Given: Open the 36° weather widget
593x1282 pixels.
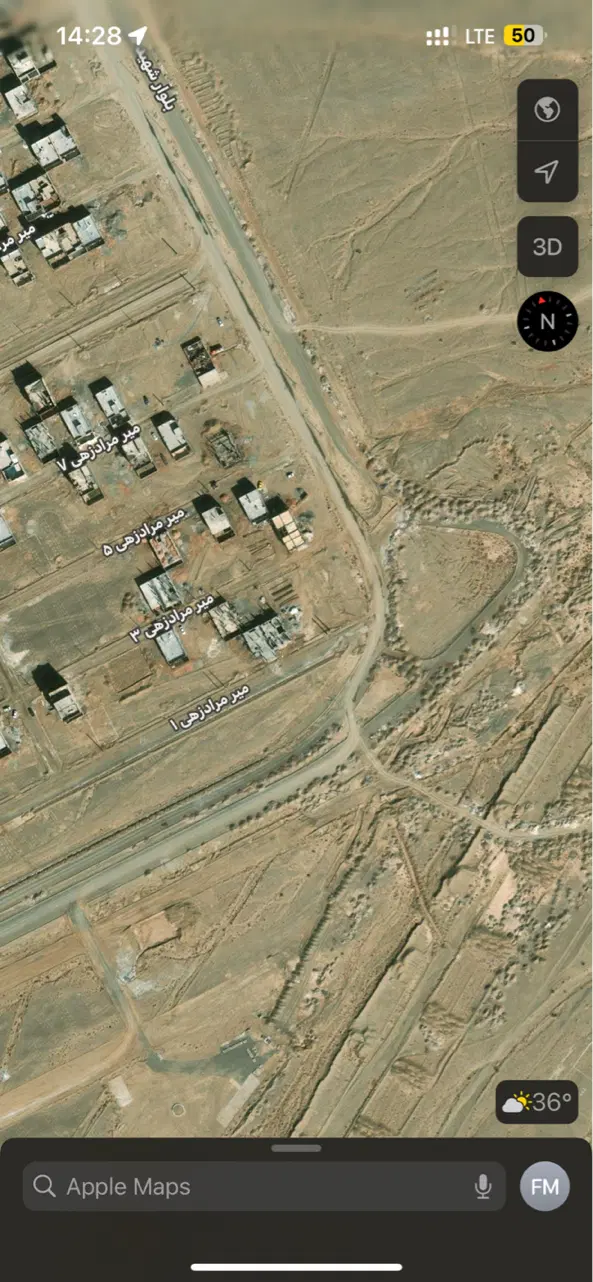Looking at the screenshot, I should (x=537, y=1103).
